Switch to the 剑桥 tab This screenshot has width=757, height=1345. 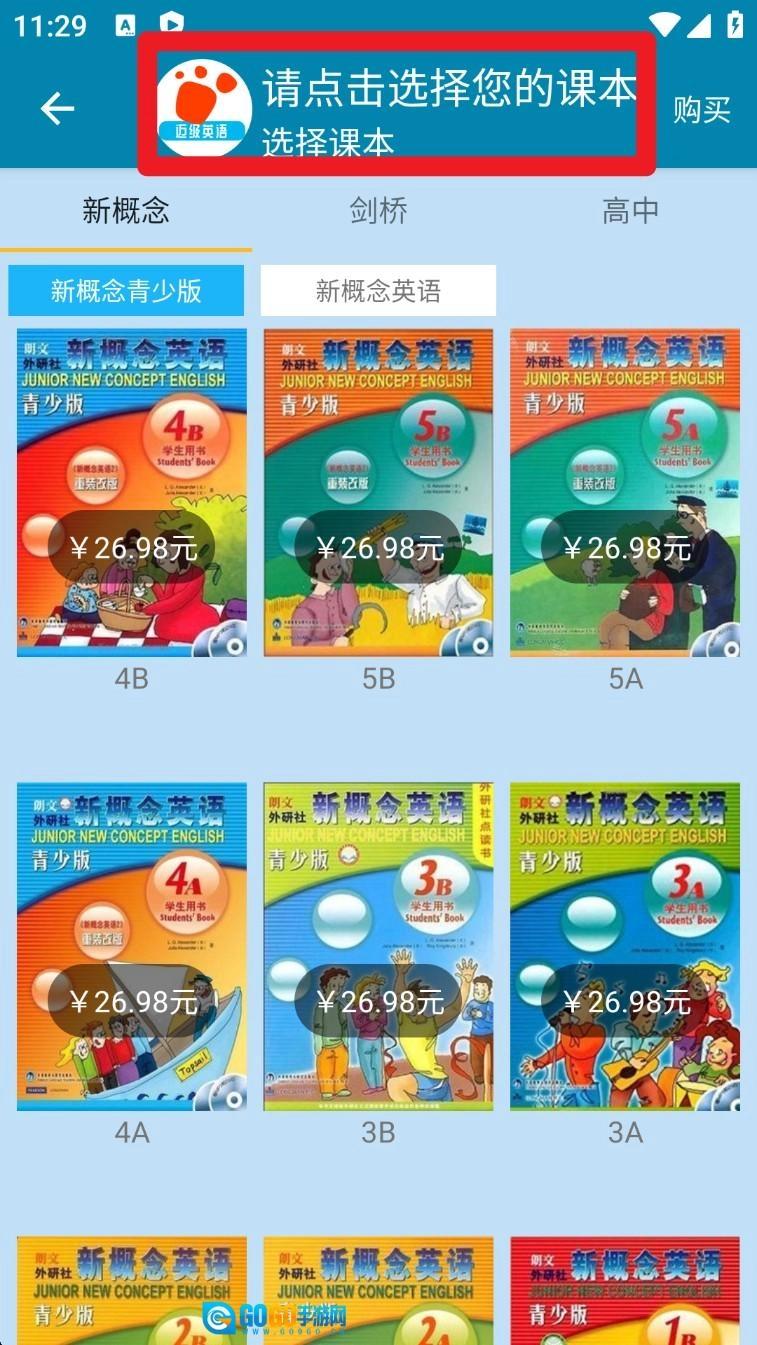378,211
